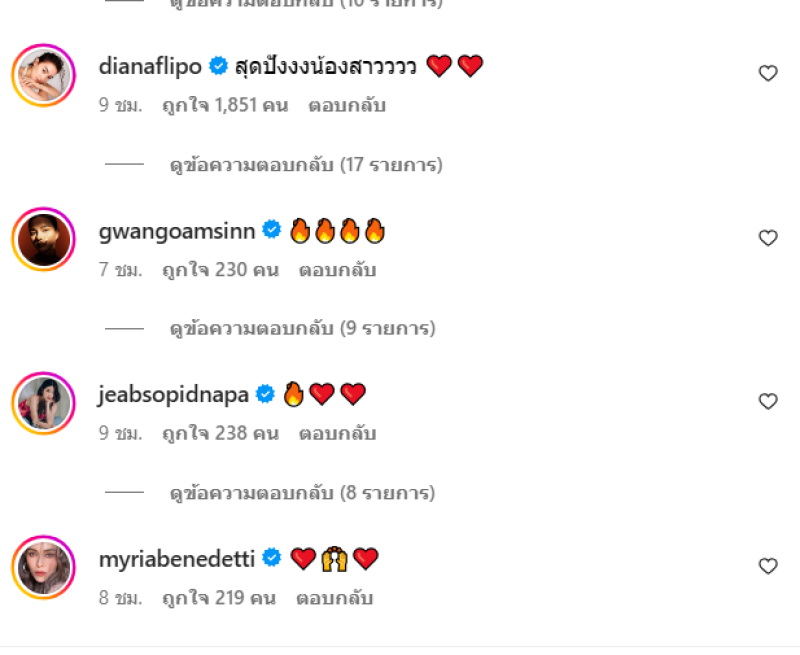Like gwangoamsinn's comment

tap(768, 238)
